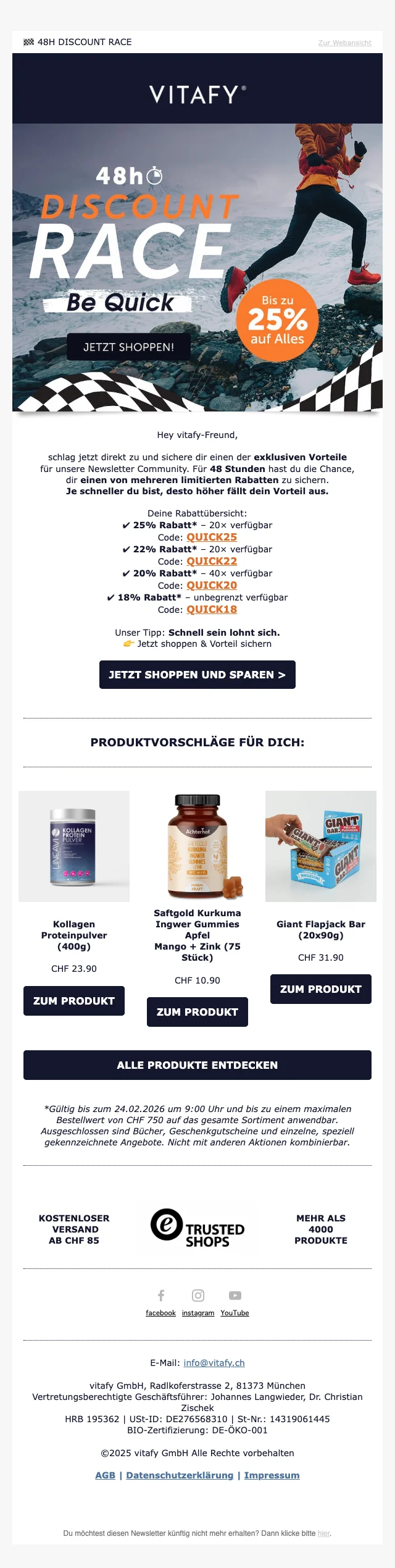Tap ALLE PRODUKTE ENTDECKEN
This screenshot has height=1568, width=395.
coord(197,1065)
